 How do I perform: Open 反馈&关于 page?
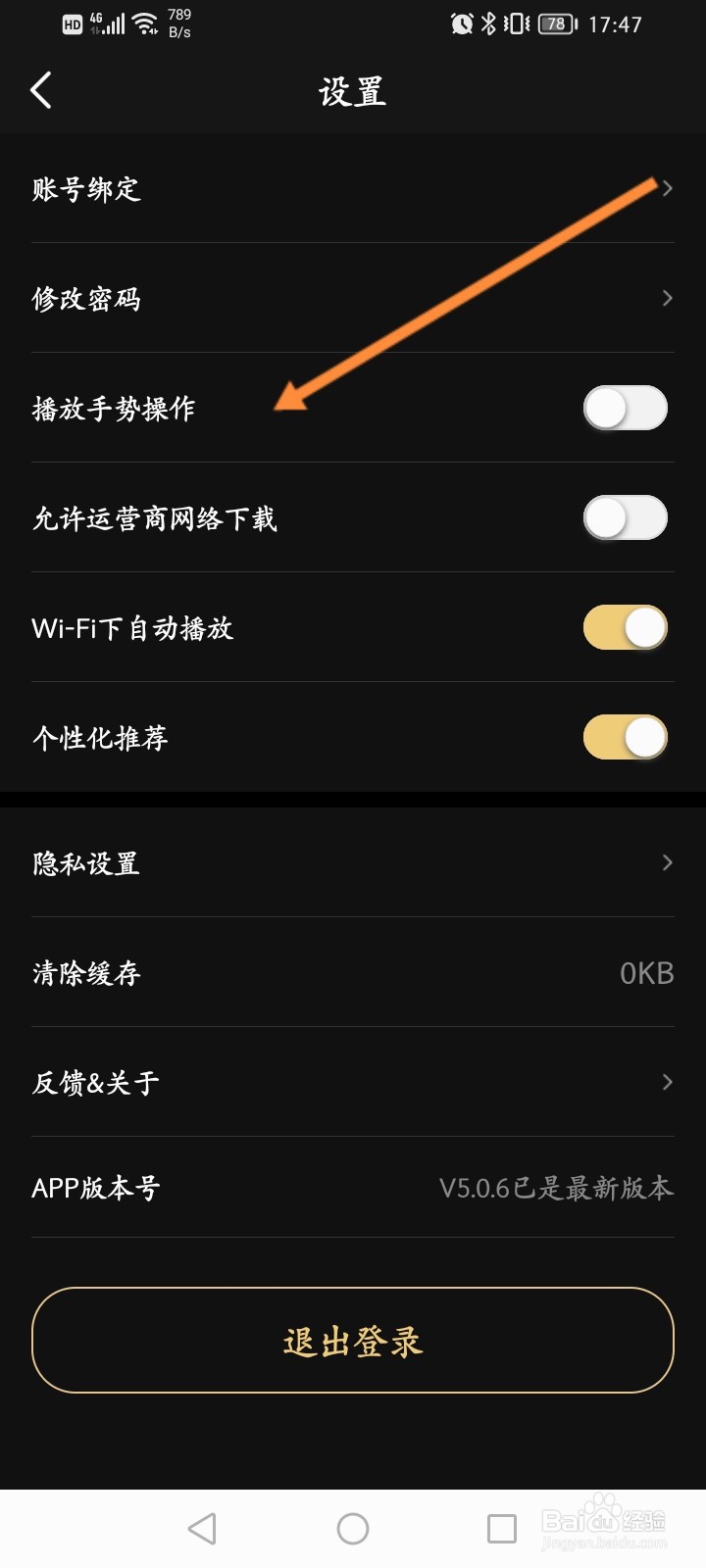point(353,1082)
